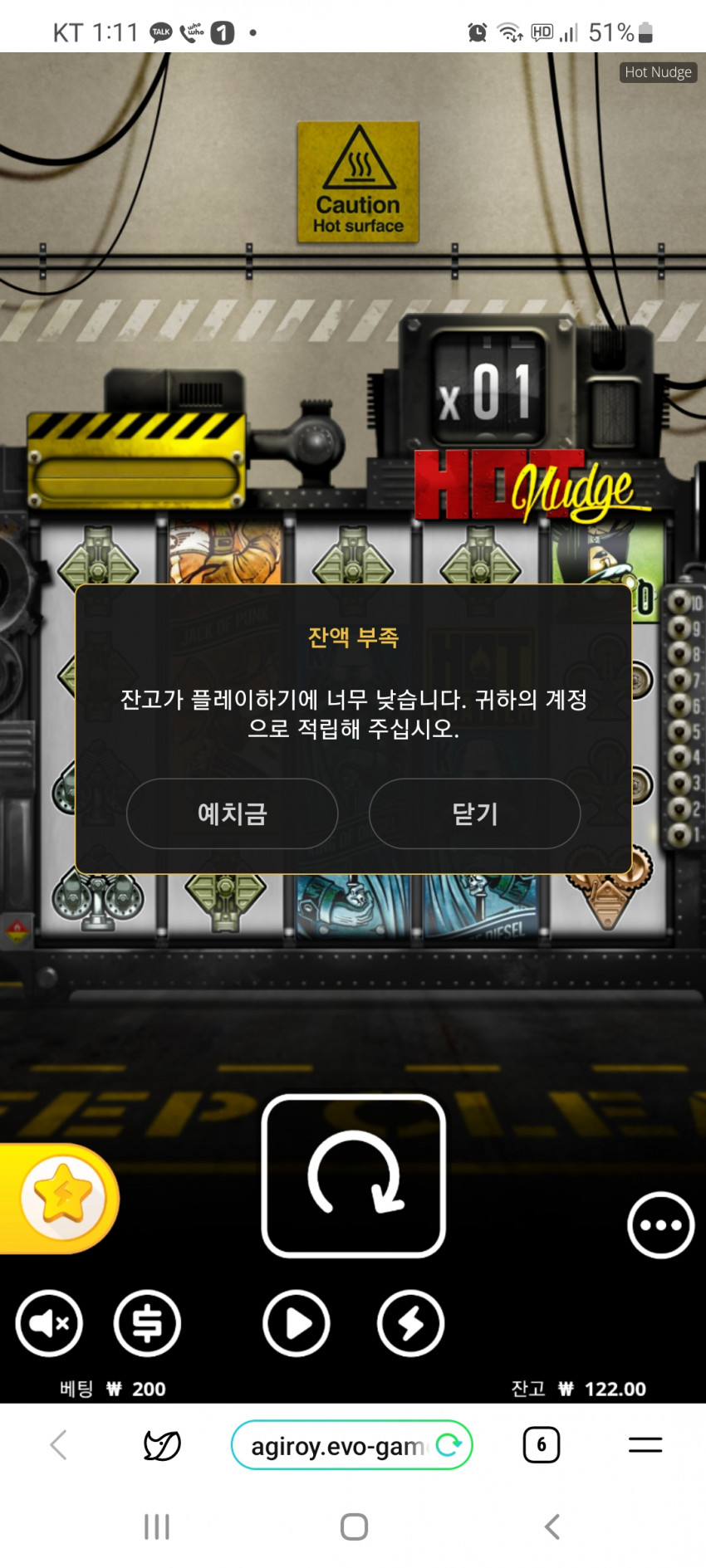Viewport: 706px width, 1568px height.
Task: Dismiss the dialog with 닫기
Action: (474, 813)
